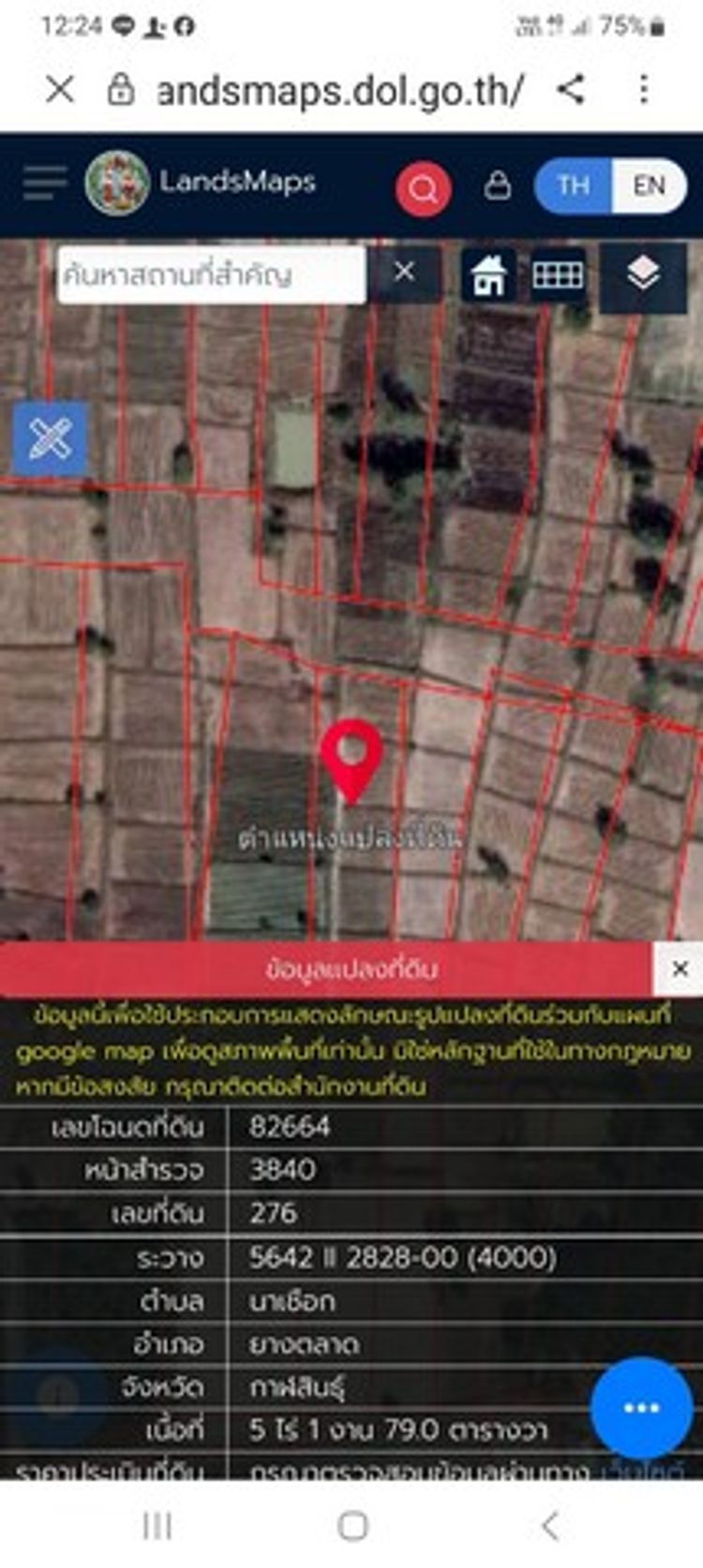Go back using system navigation
Image resolution: width=703 pixels, height=1568 pixels.
550,1526
